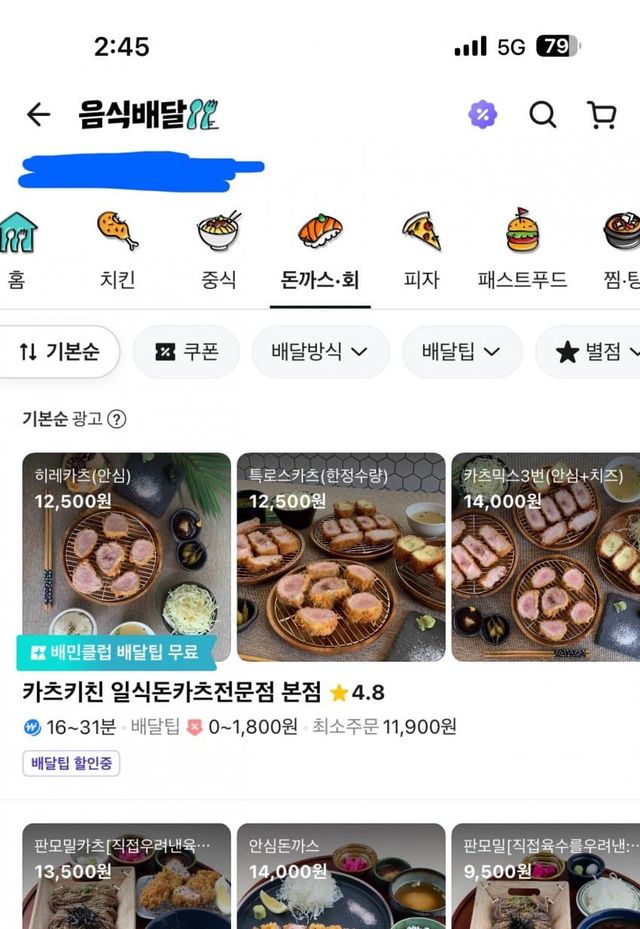Open the 안심돈까스 14,000원 menu tile
The width and height of the screenshot is (640, 929).
[x=341, y=876]
